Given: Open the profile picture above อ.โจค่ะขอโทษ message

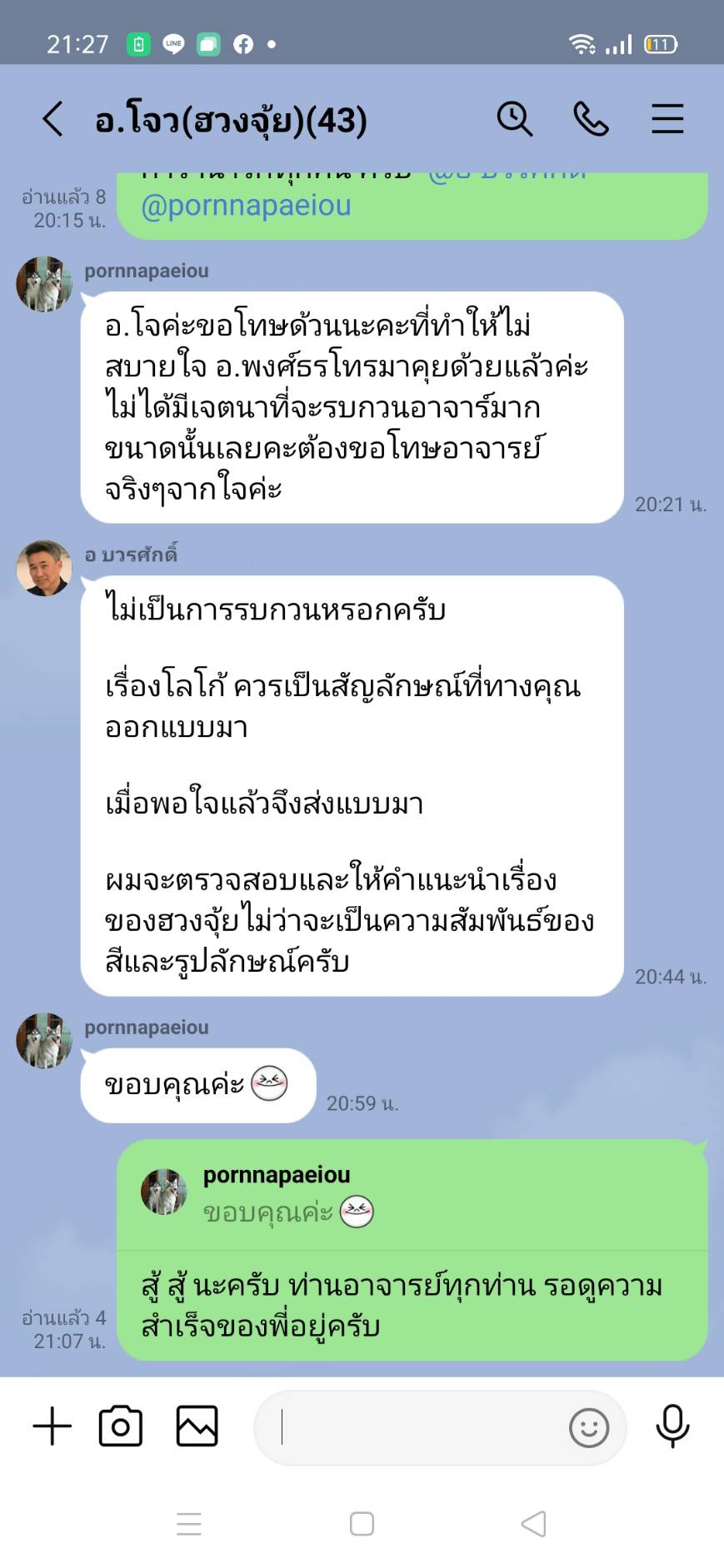Looking at the screenshot, I should pos(44,284).
